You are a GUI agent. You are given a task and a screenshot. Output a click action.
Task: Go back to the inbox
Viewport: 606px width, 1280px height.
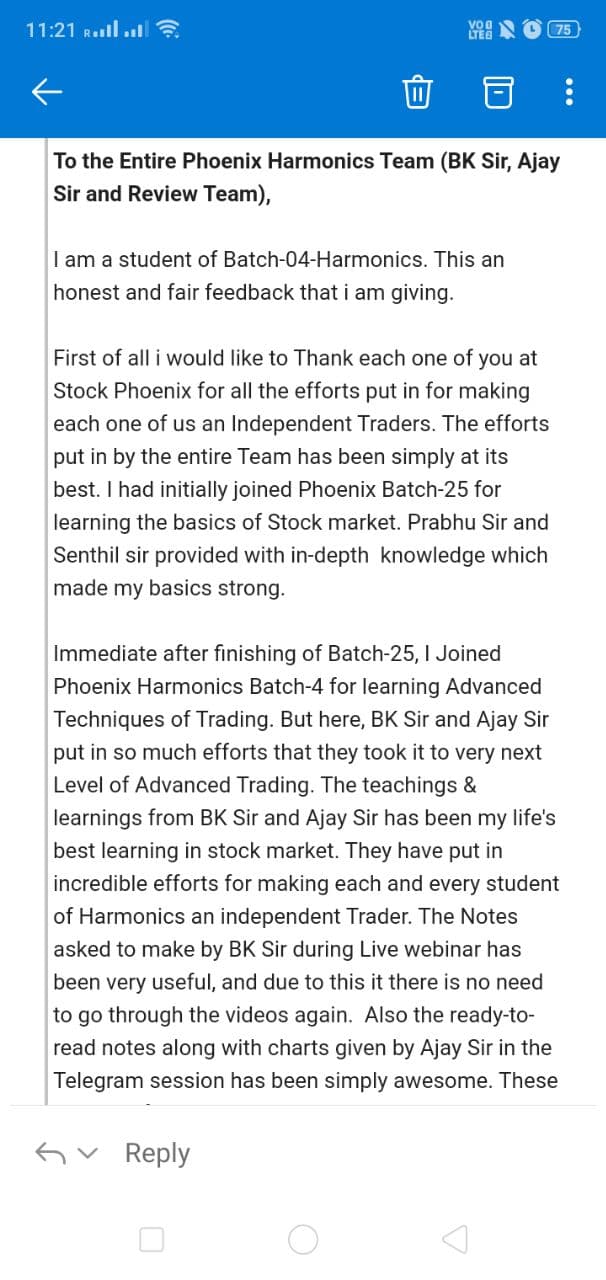coord(48,93)
